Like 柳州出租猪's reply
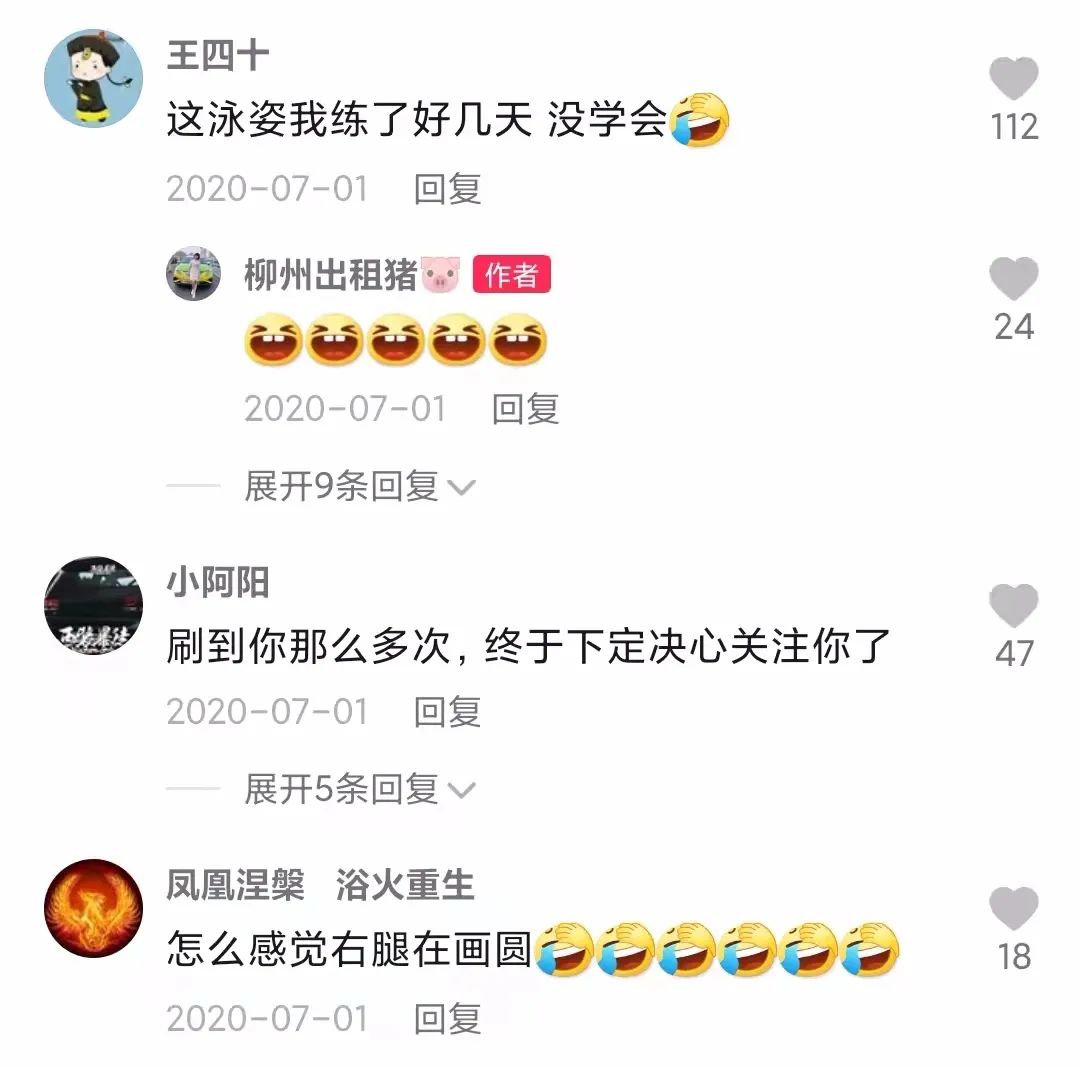The width and height of the screenshot is (1080, 1067). tap(1013, 279)
